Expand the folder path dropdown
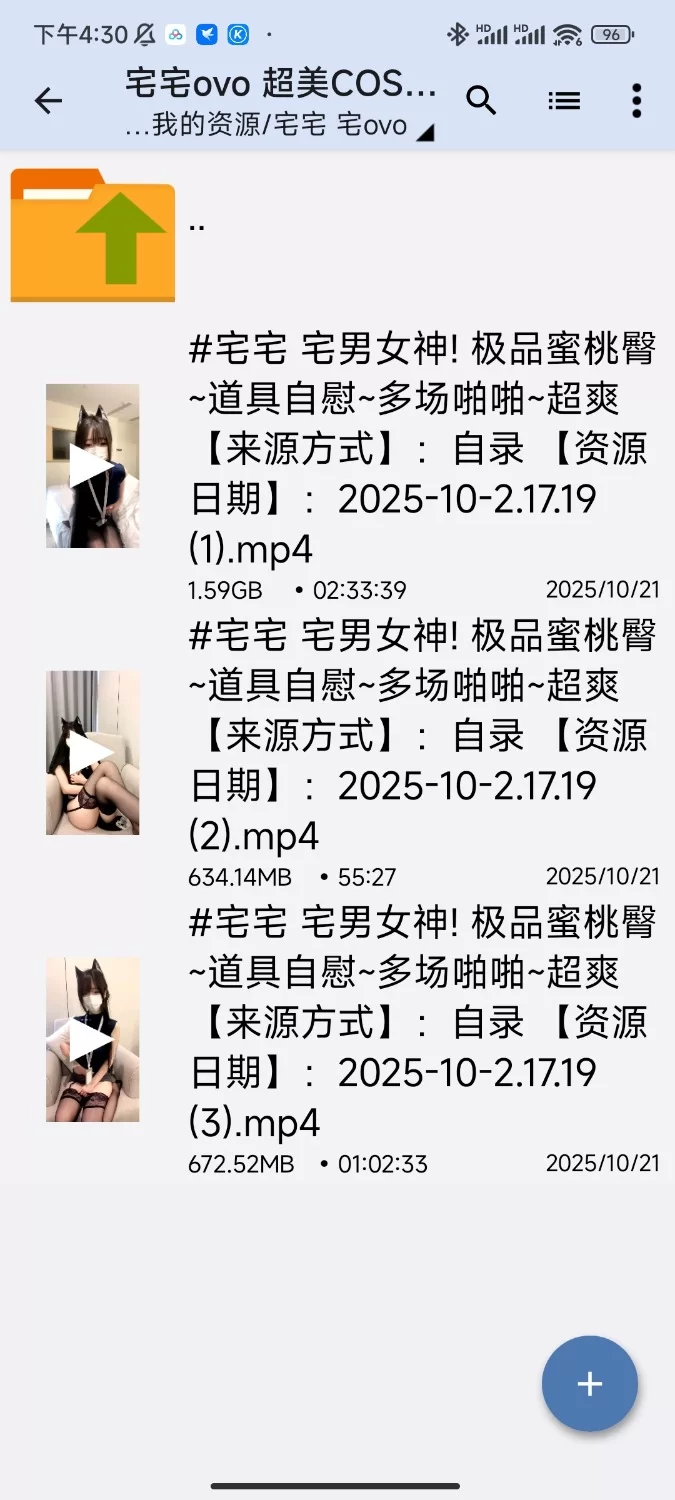 pyautogui.click(x=424, y=131)
